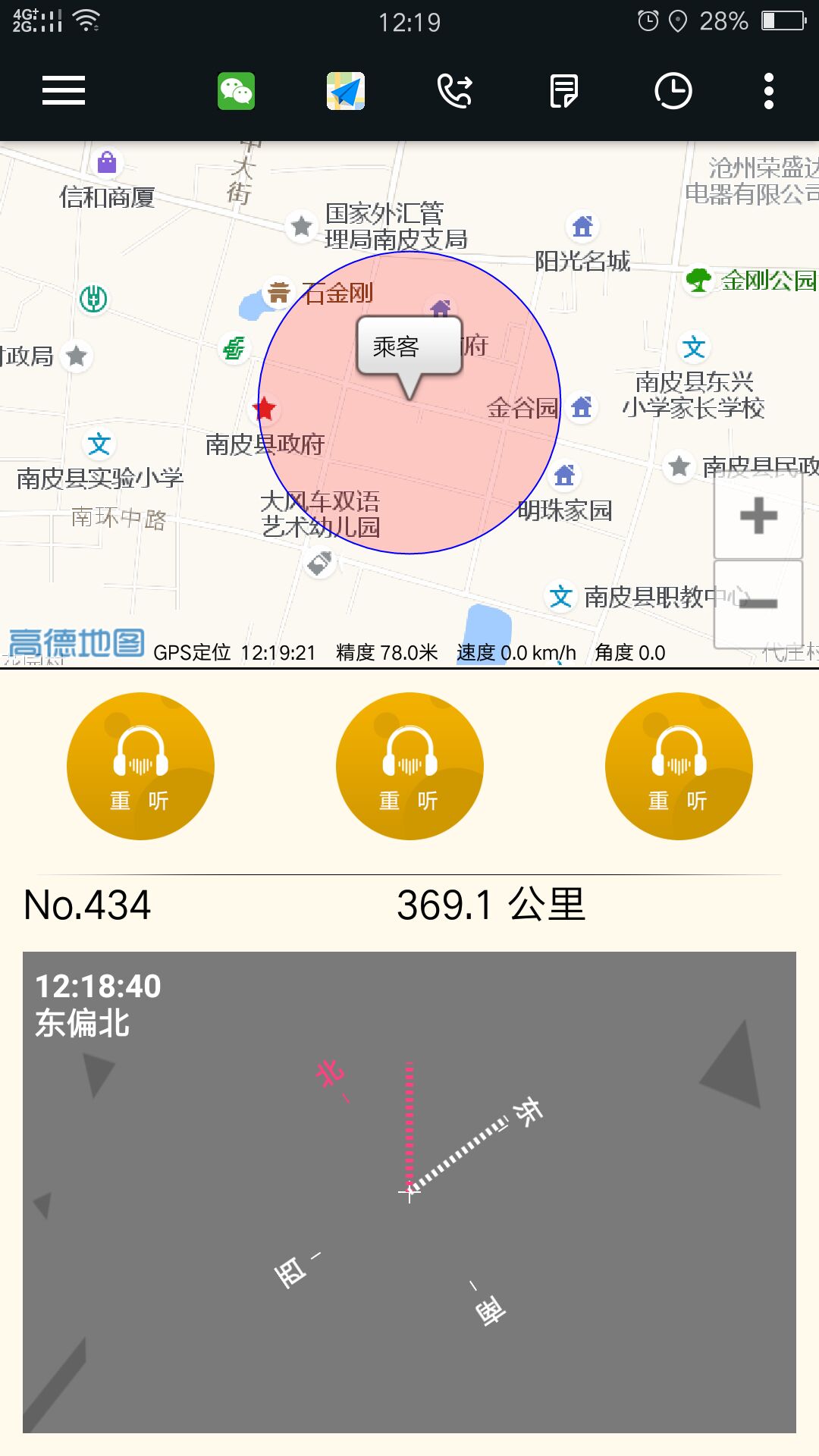Tap the middle 重听 replay icon
The height and width of the screenshot is (1456, 819).
coord(409,766)
